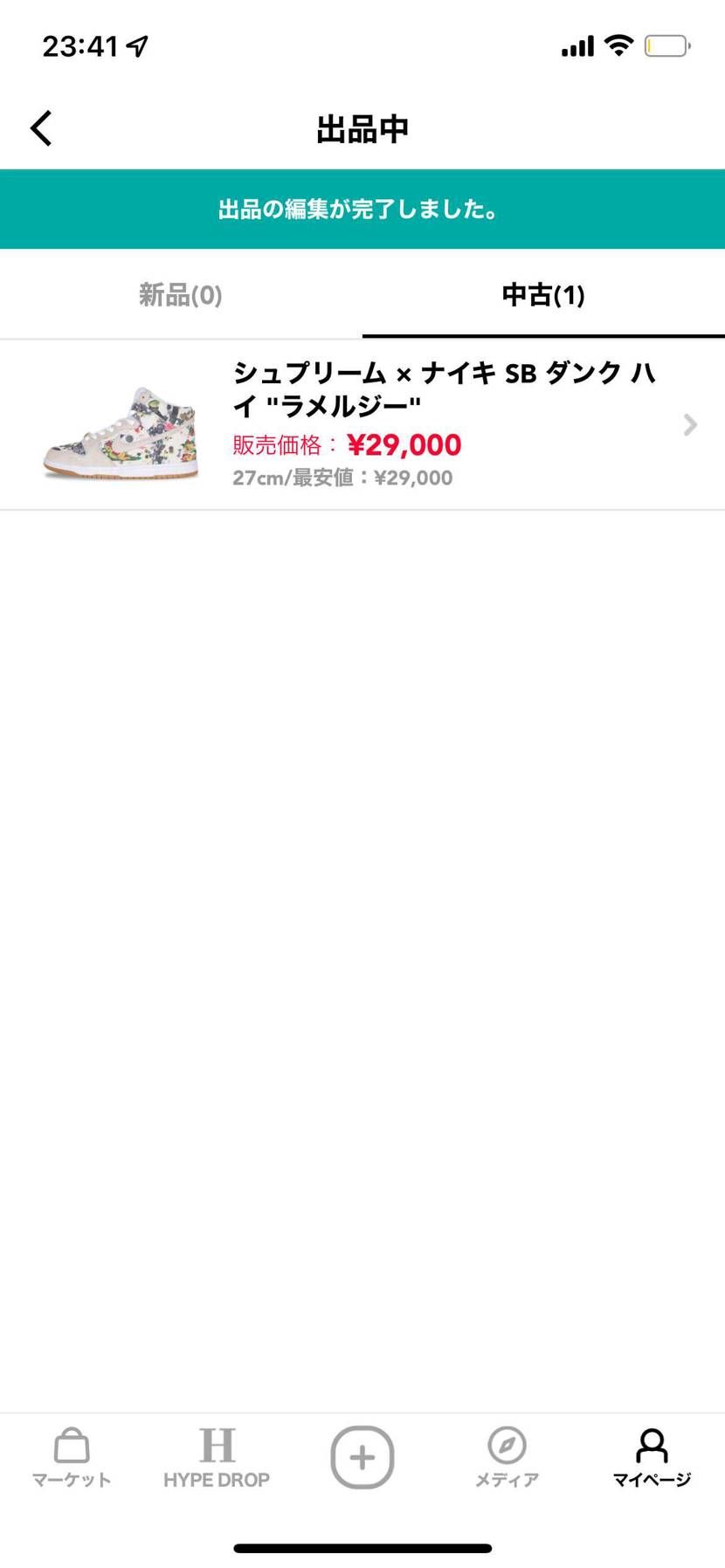Image resolution: width=725 pixels, height=1568 pixels.
Task: Switch to the HYPE DROP tab
Action: click(217, 1457)
